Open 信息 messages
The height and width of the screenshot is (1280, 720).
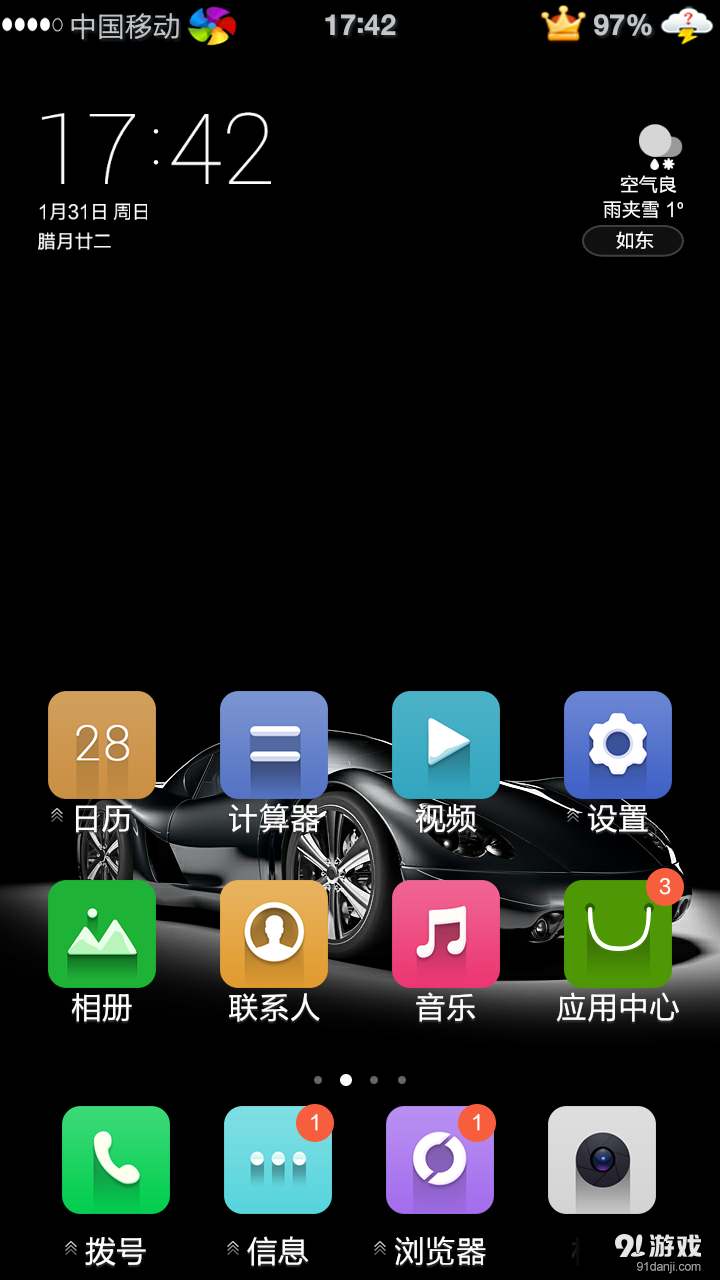coord(278,1160)
